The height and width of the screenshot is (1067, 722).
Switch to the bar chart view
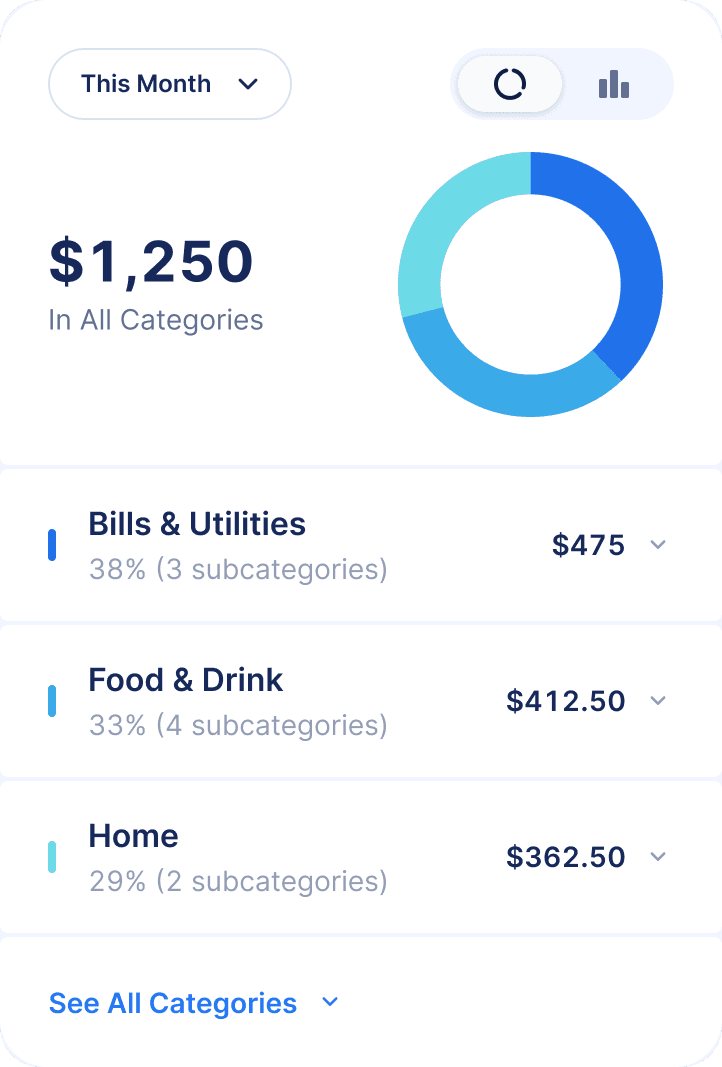coord(614,84)
